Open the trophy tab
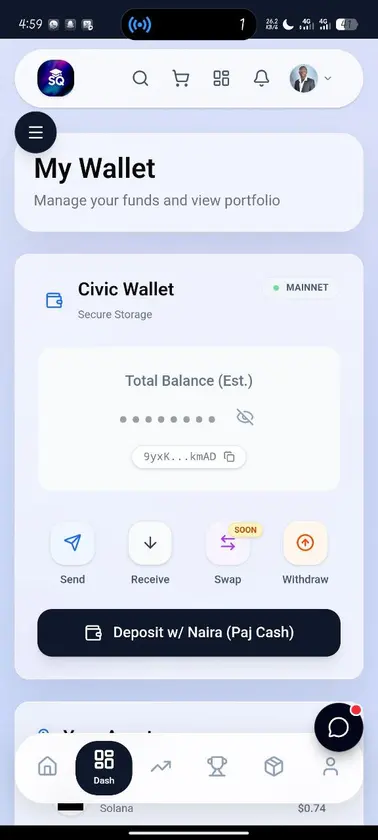Screen dimensions: 378x840 click(217, 767)
